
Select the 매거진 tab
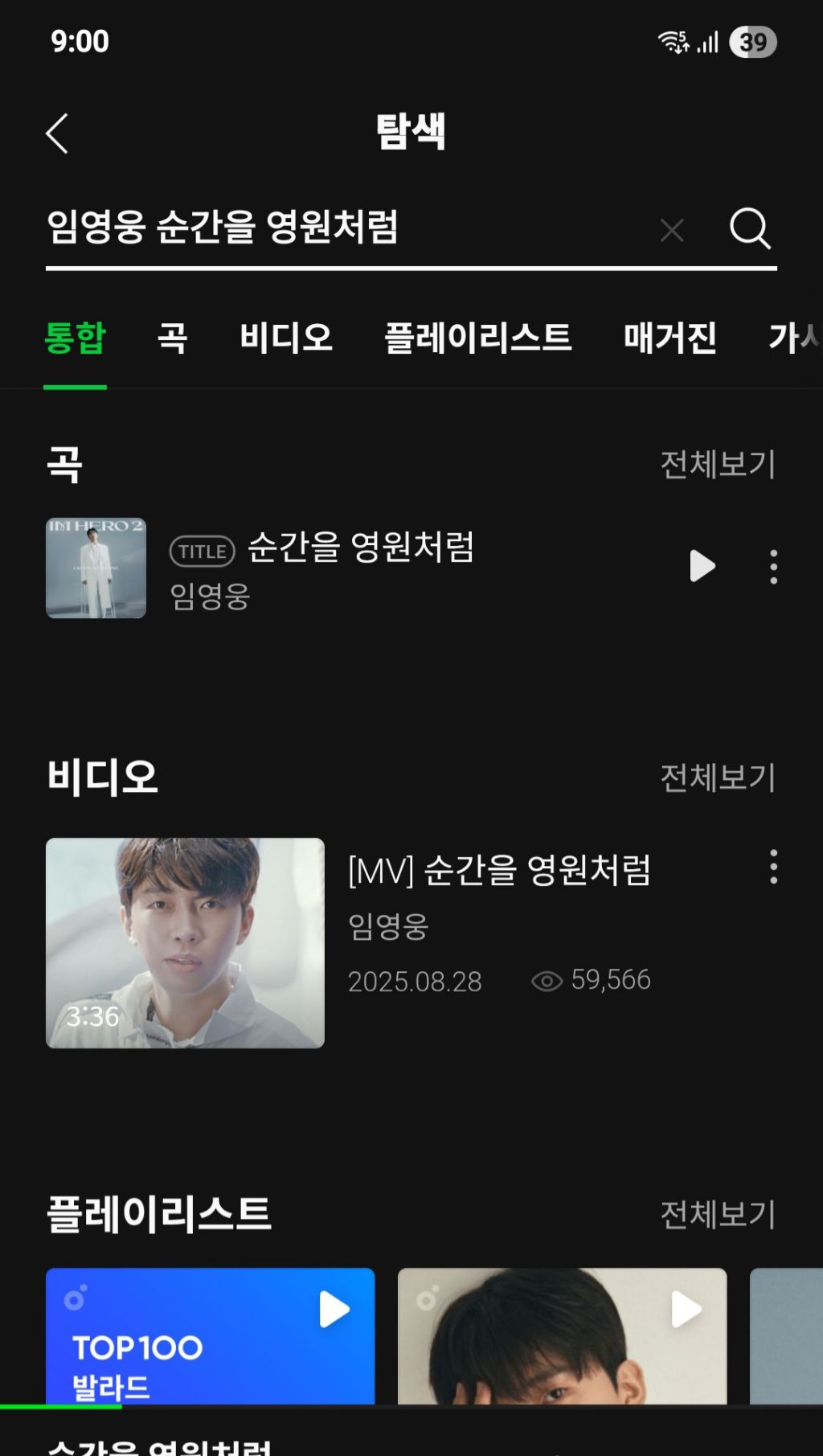(x=669, y=338)
